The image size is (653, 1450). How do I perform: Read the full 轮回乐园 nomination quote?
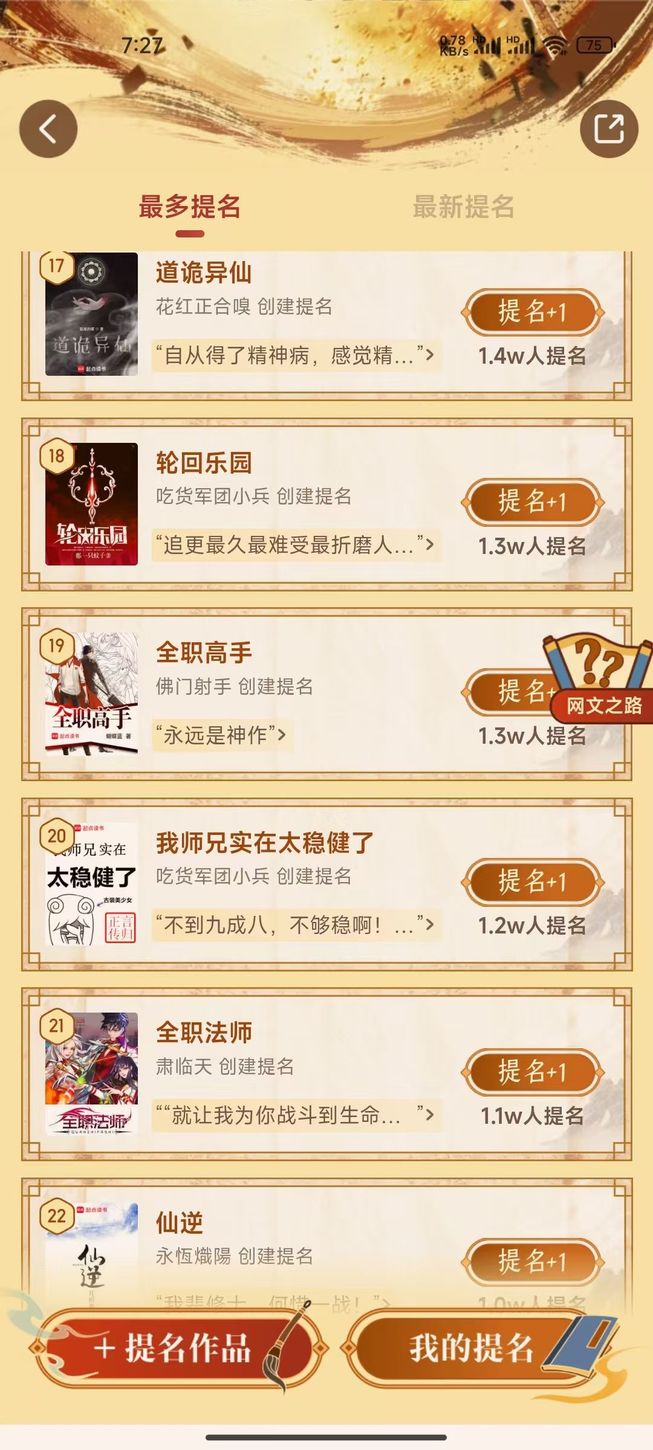tap(296, 545)
